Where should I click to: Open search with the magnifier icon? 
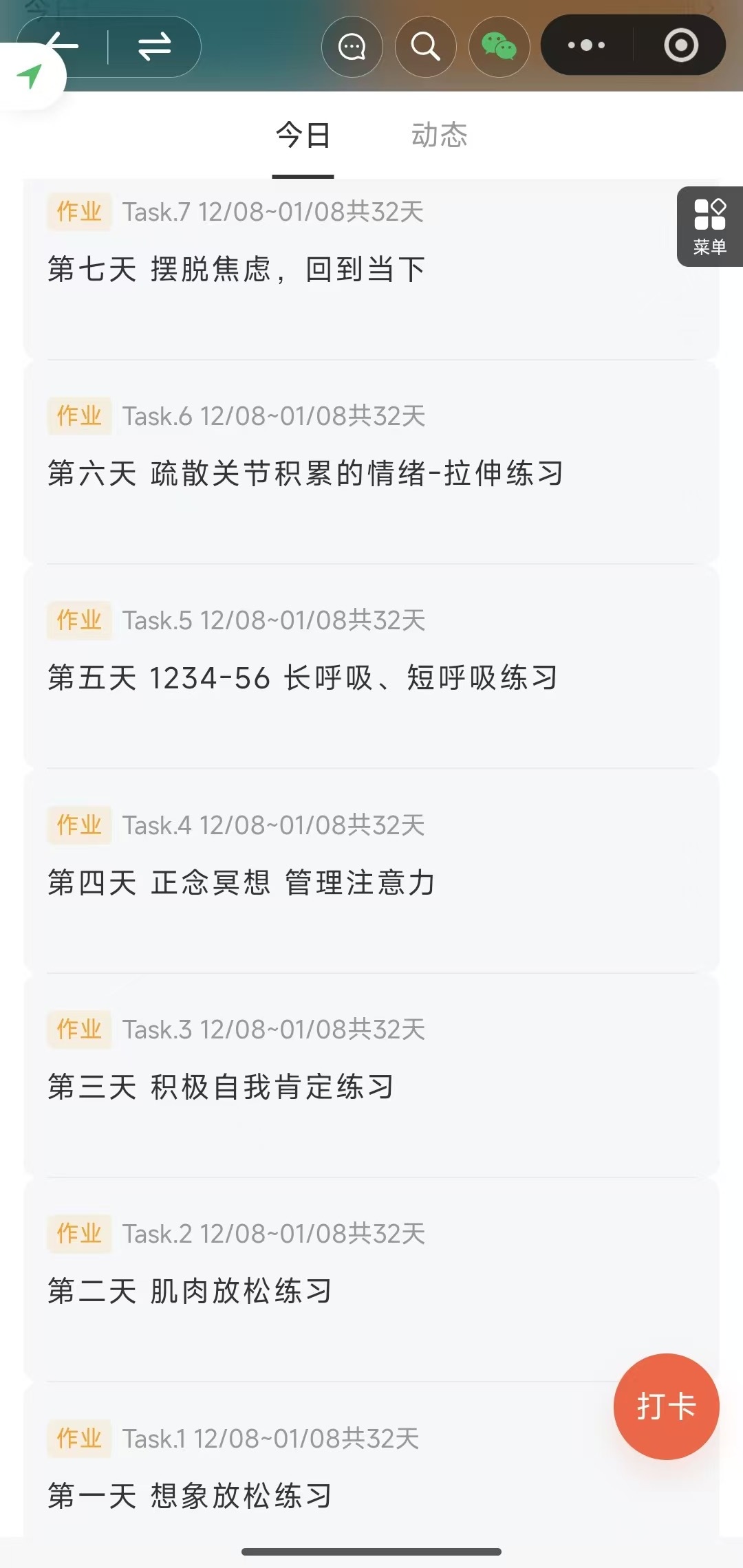click(425, 47)
